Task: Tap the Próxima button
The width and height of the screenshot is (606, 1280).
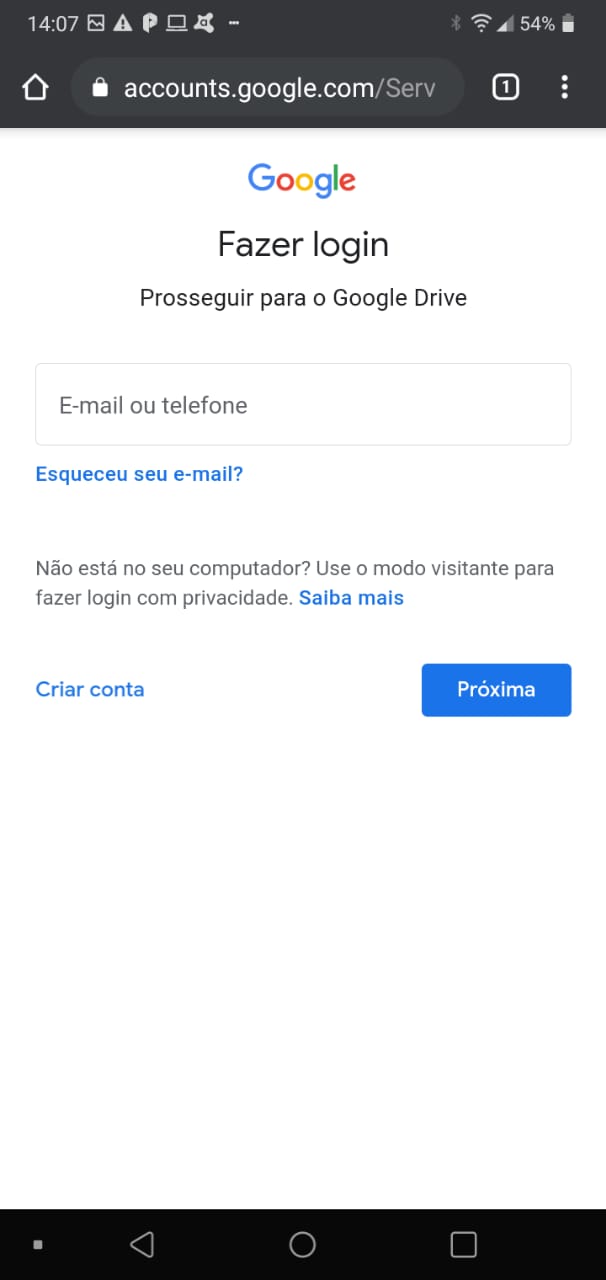Action: tap(496, 690)
